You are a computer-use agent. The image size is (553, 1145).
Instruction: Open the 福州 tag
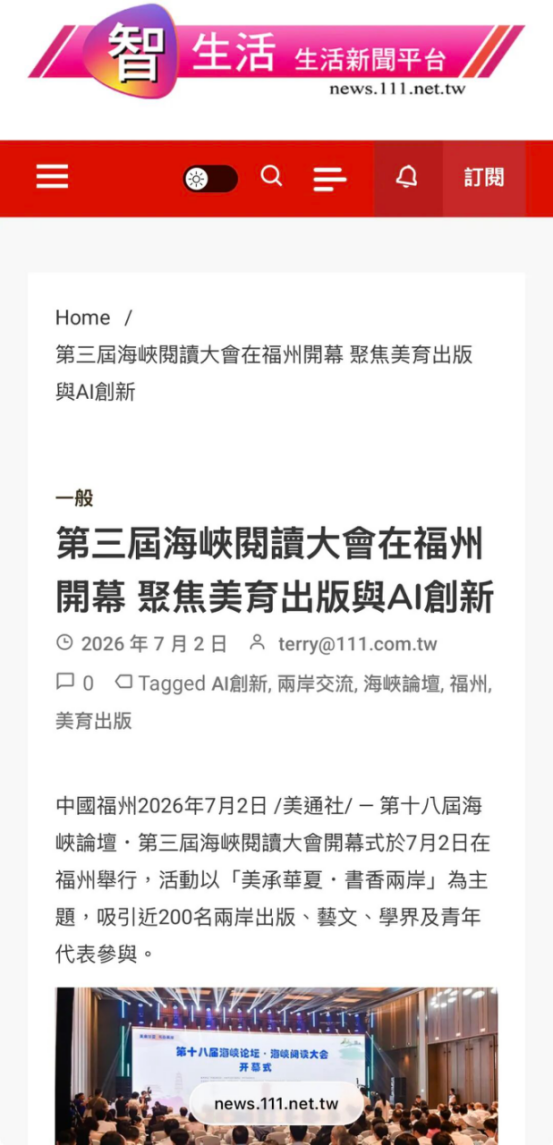469,683
